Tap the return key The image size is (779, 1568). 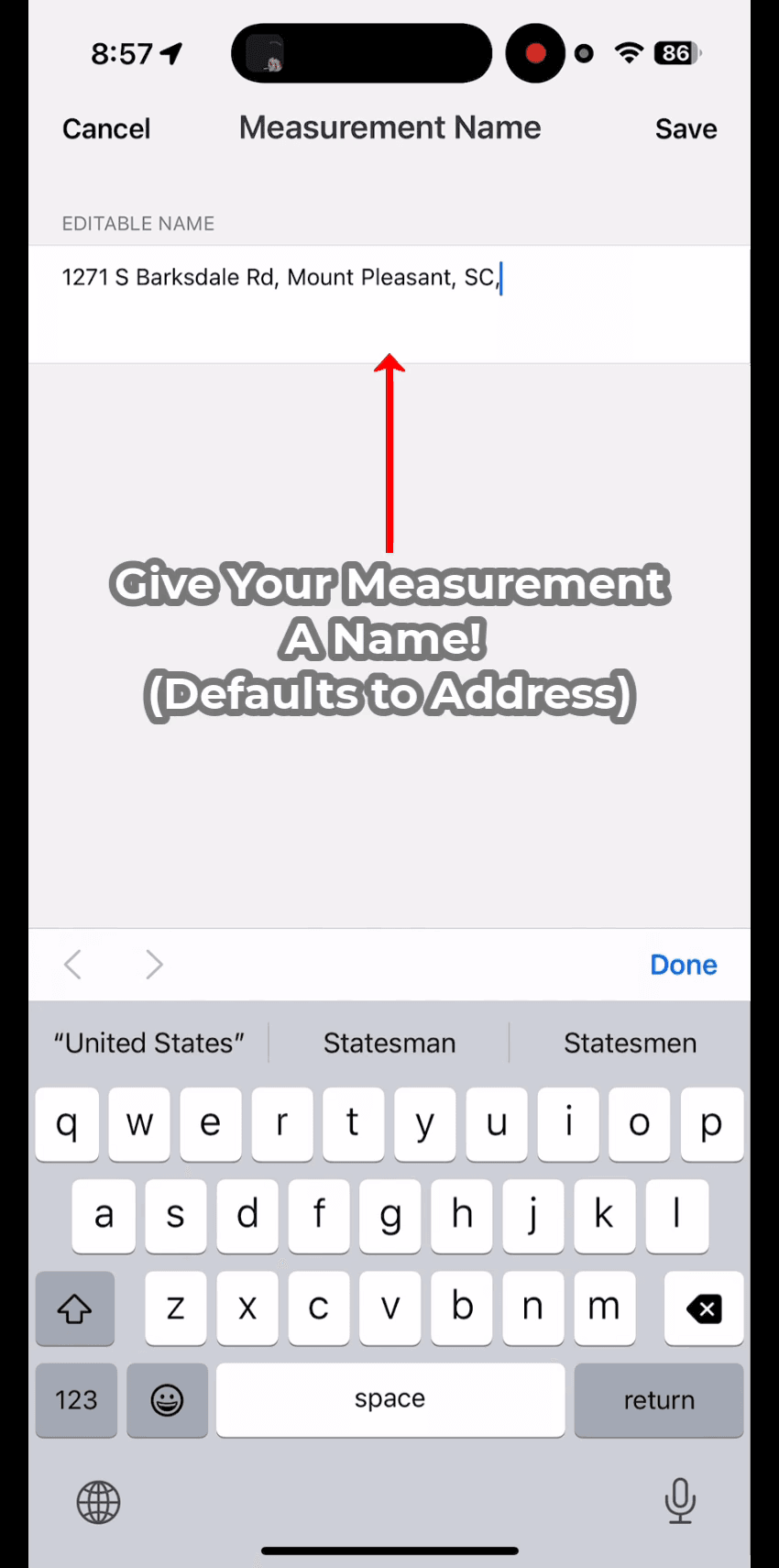(x=659, y=1400)
